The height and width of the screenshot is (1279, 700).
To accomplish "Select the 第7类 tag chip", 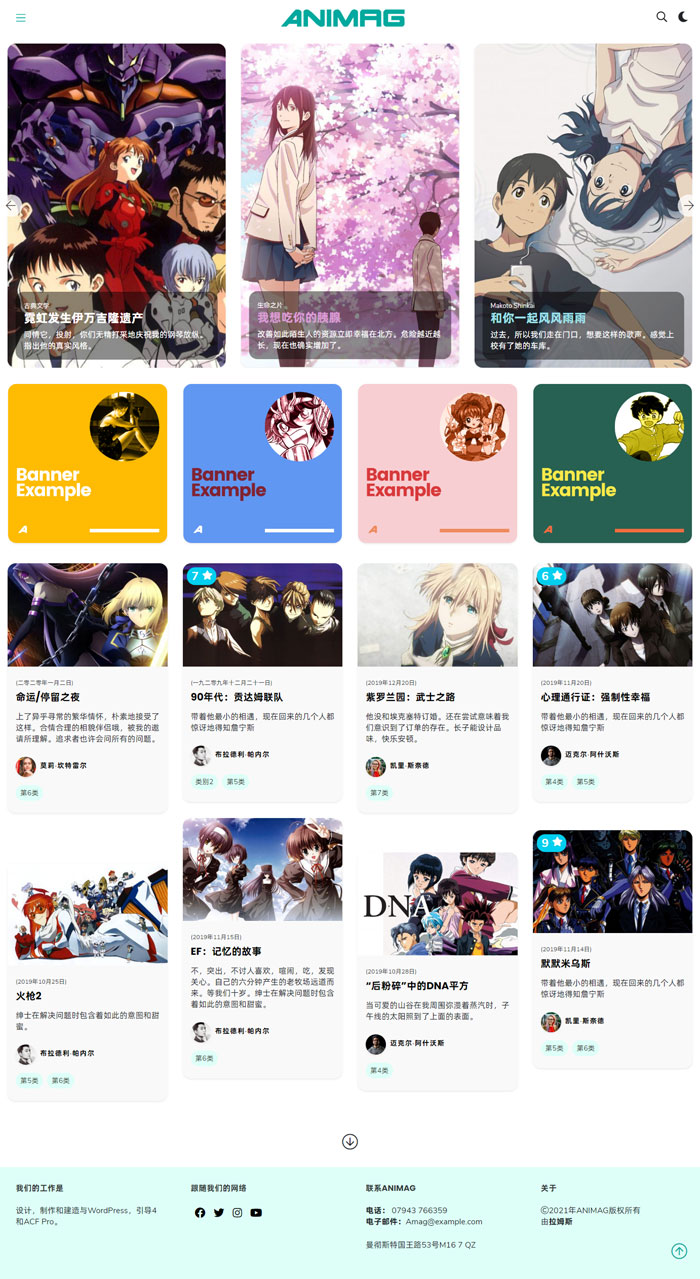I will pos(379,793).
